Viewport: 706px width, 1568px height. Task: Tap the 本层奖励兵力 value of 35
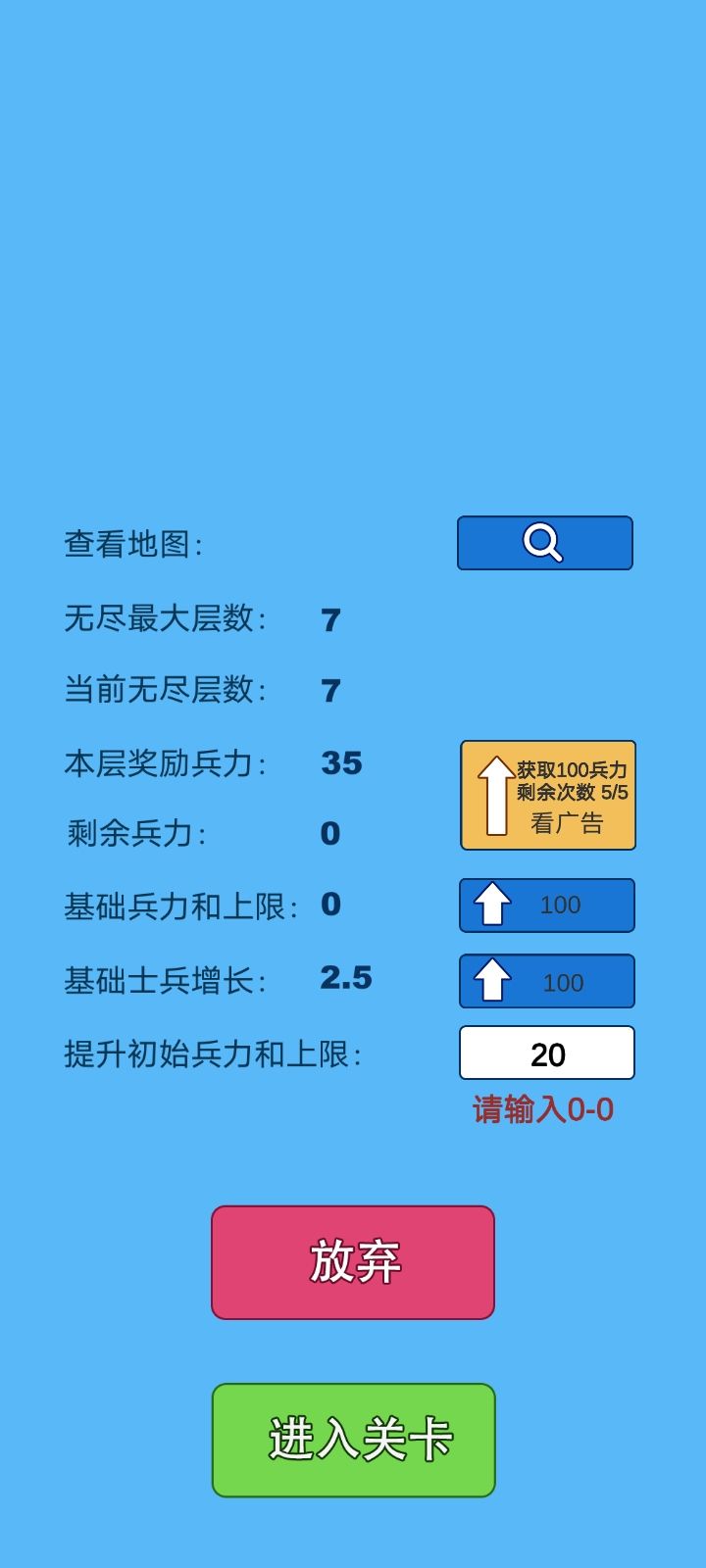coord(343,761)
